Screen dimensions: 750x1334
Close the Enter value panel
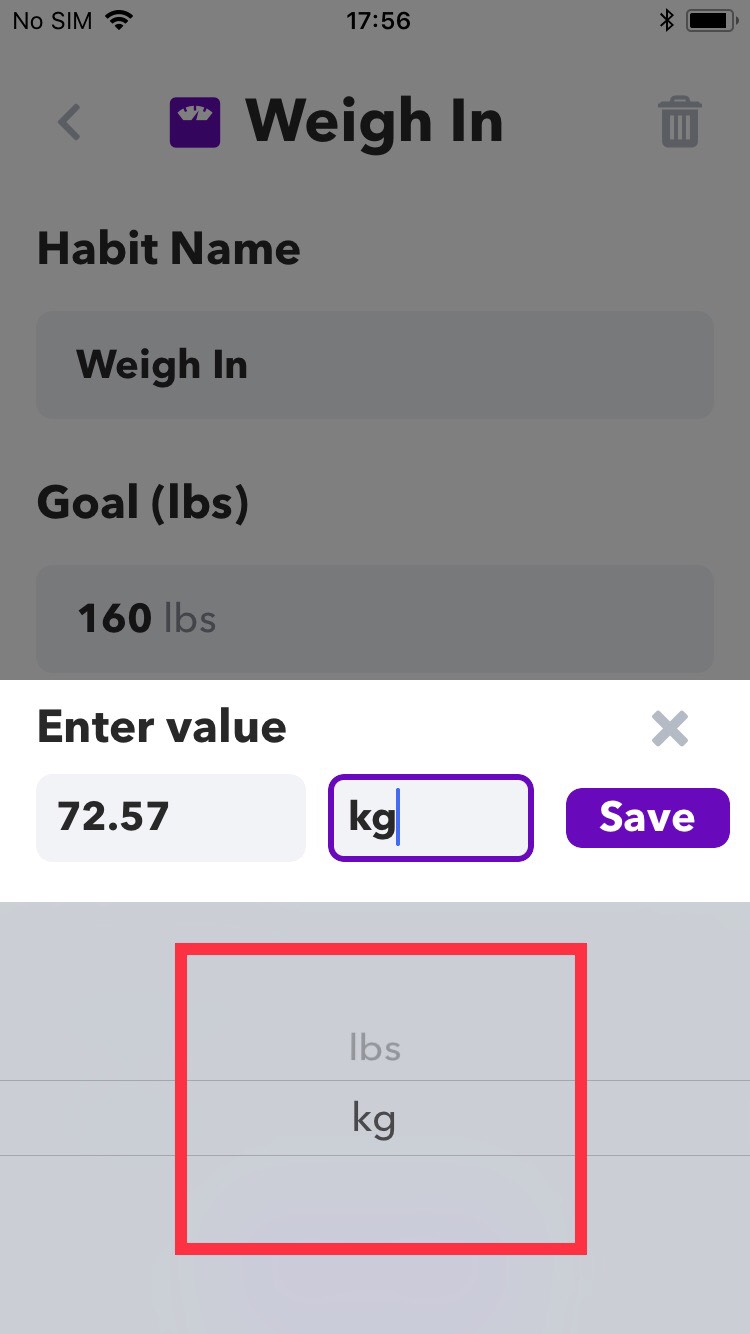click(669, 729)
